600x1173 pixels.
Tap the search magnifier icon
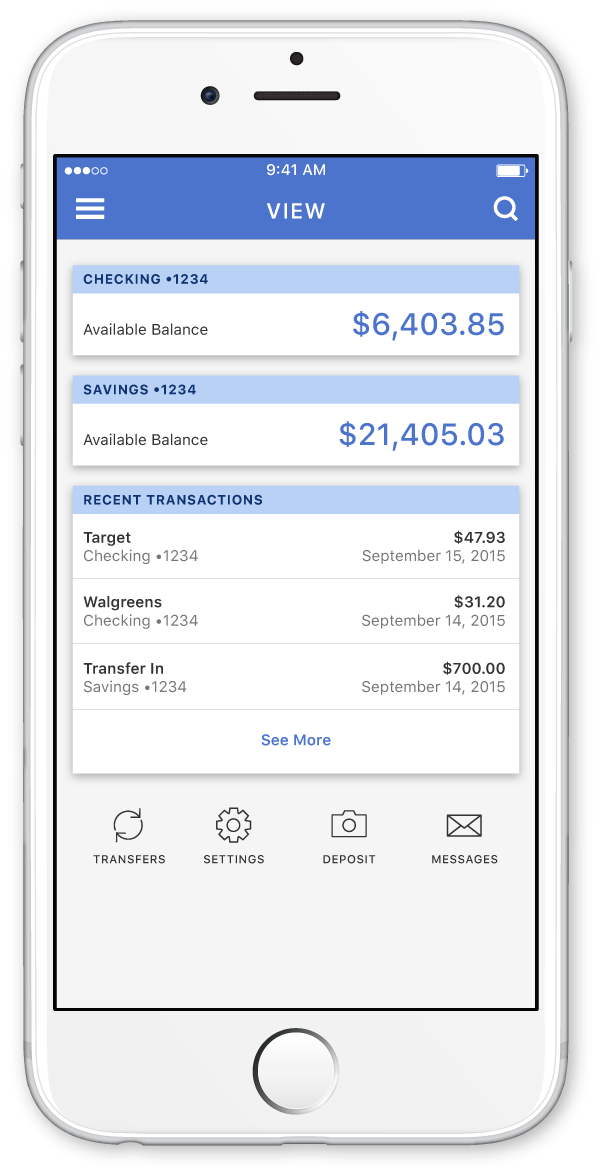[x=506, y=209]
